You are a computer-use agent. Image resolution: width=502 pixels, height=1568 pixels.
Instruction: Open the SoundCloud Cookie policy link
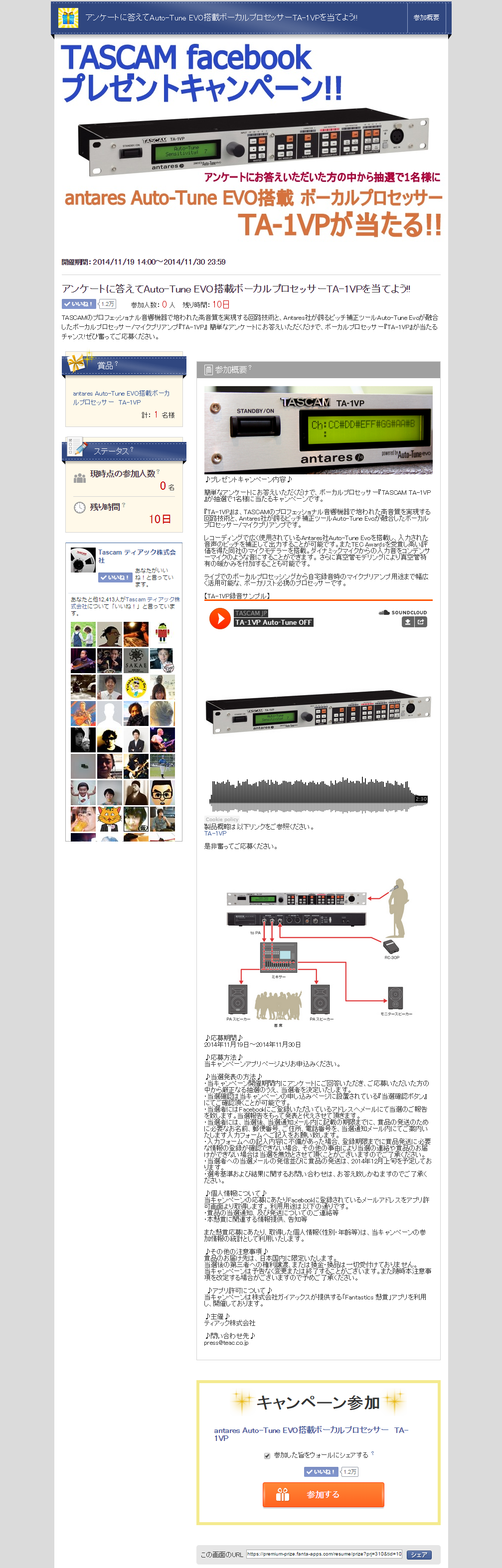coord(222,819)
